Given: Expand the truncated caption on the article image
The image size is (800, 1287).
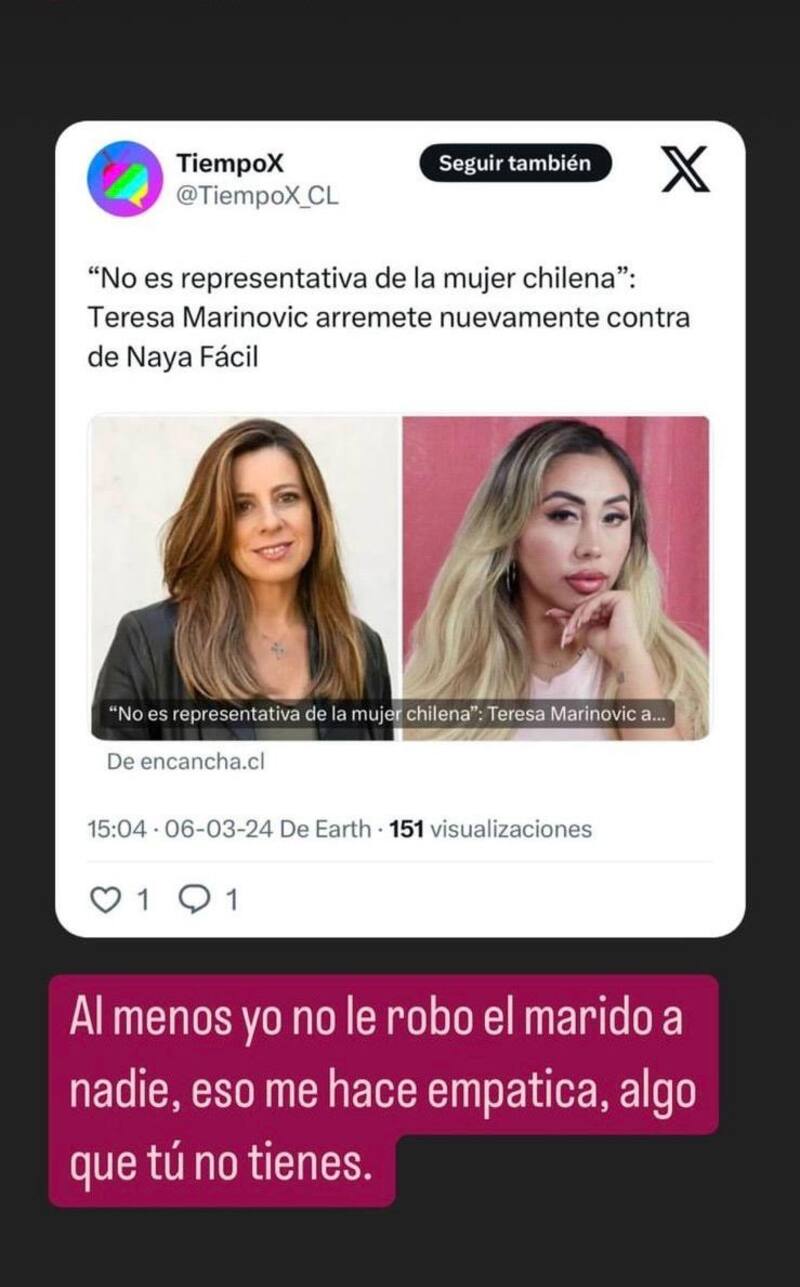Looking at the screenshot, I should pos(388,712).
